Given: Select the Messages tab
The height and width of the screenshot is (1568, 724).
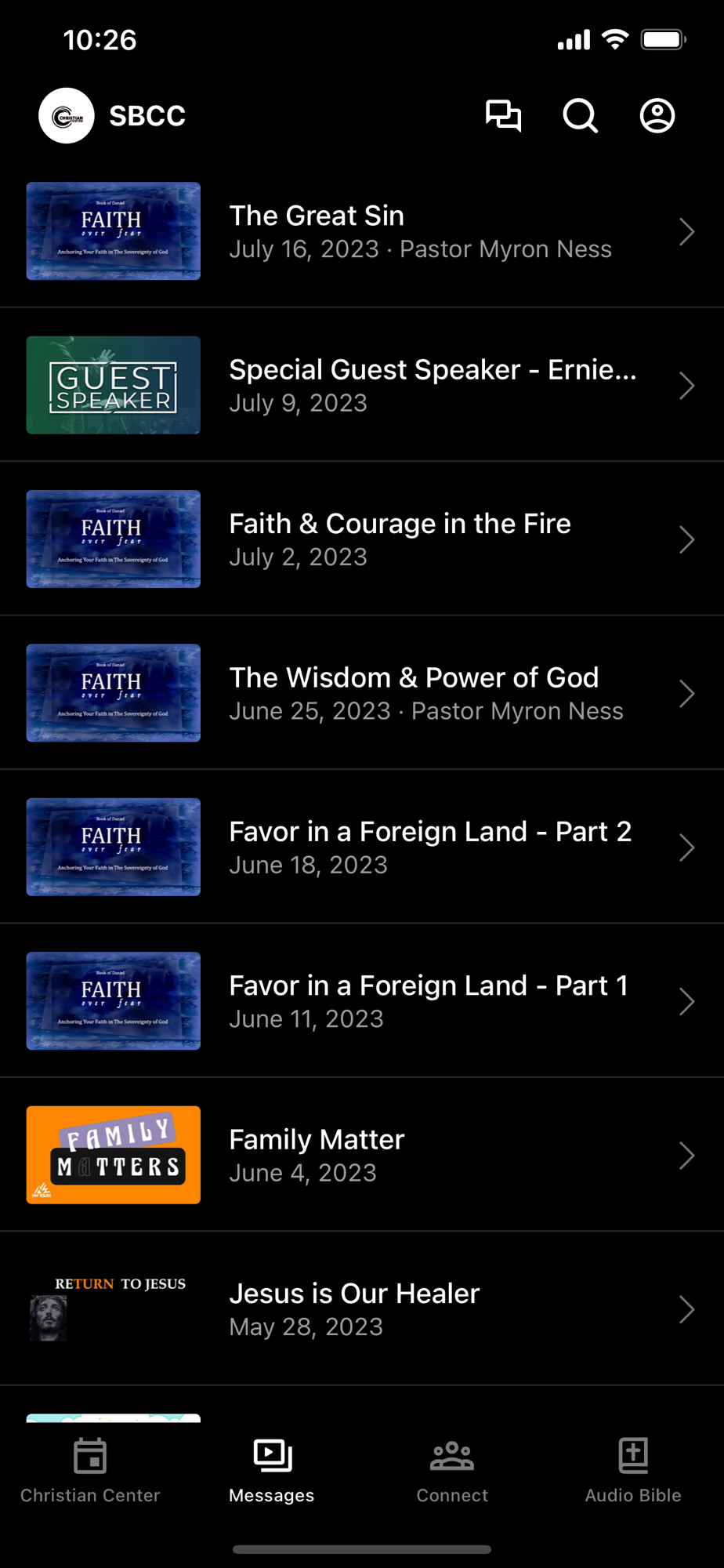Looking at the screenshot, I should coord(271,1470).
